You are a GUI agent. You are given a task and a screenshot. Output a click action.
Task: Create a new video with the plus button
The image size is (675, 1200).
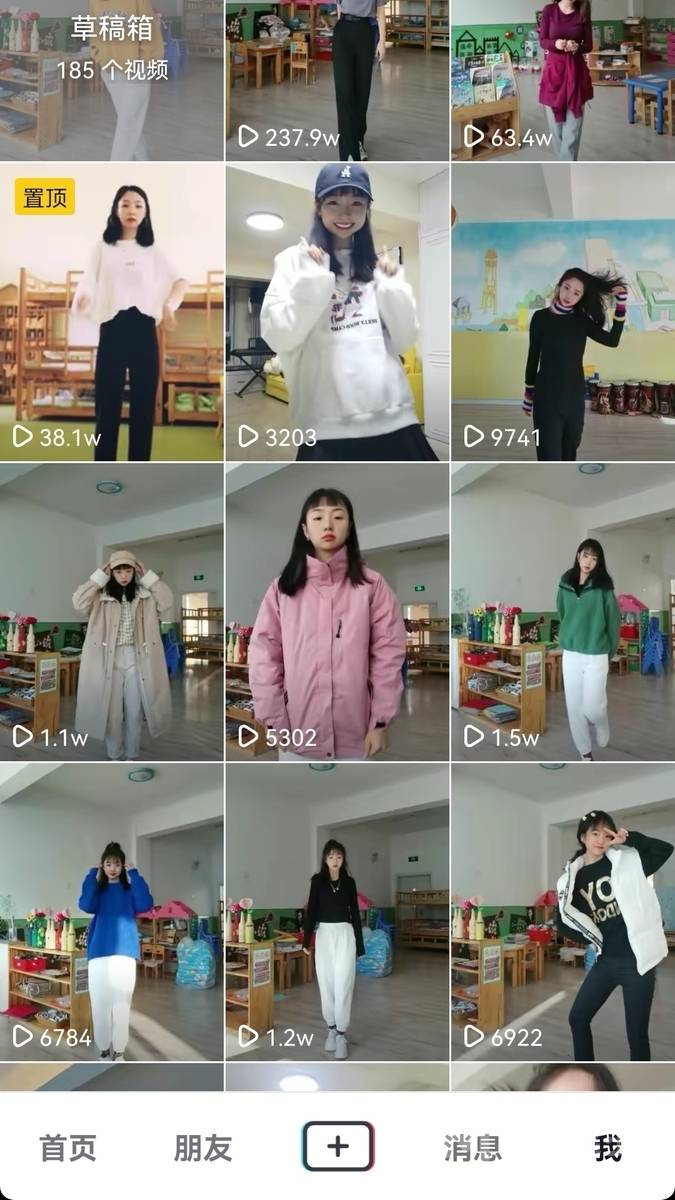coord(338,1147)
